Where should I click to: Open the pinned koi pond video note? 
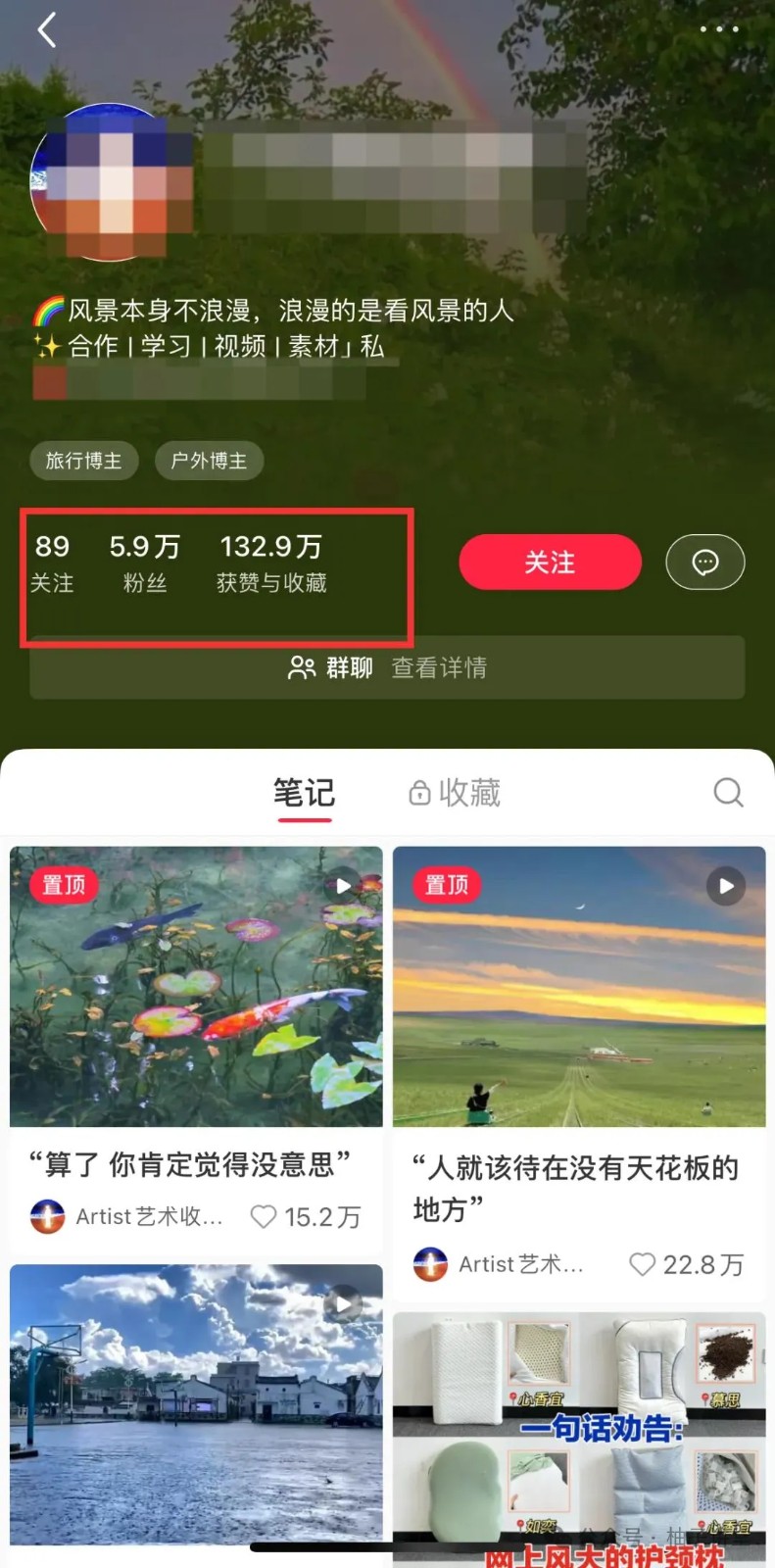click(196, 986)
